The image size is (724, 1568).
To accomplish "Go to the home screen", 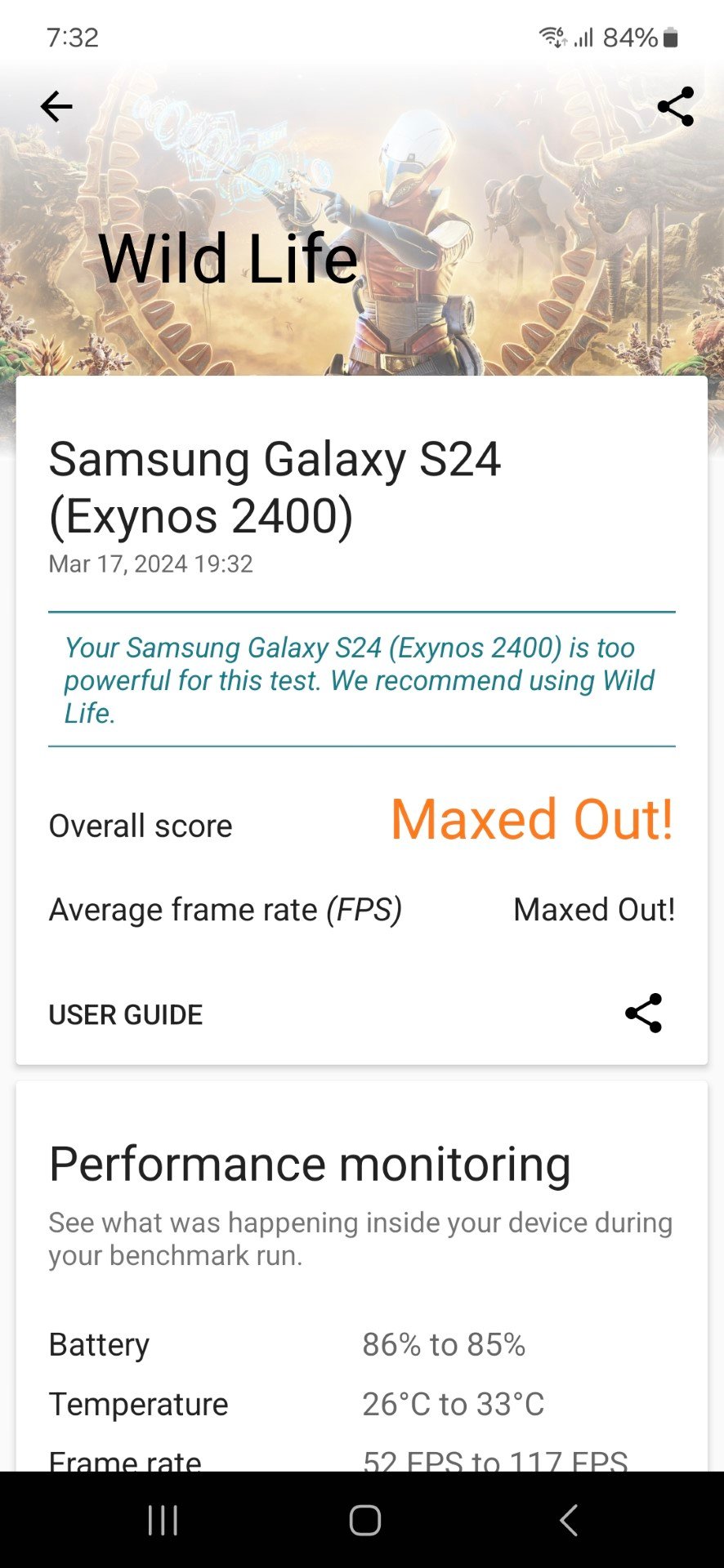I will pos(364,1521).
